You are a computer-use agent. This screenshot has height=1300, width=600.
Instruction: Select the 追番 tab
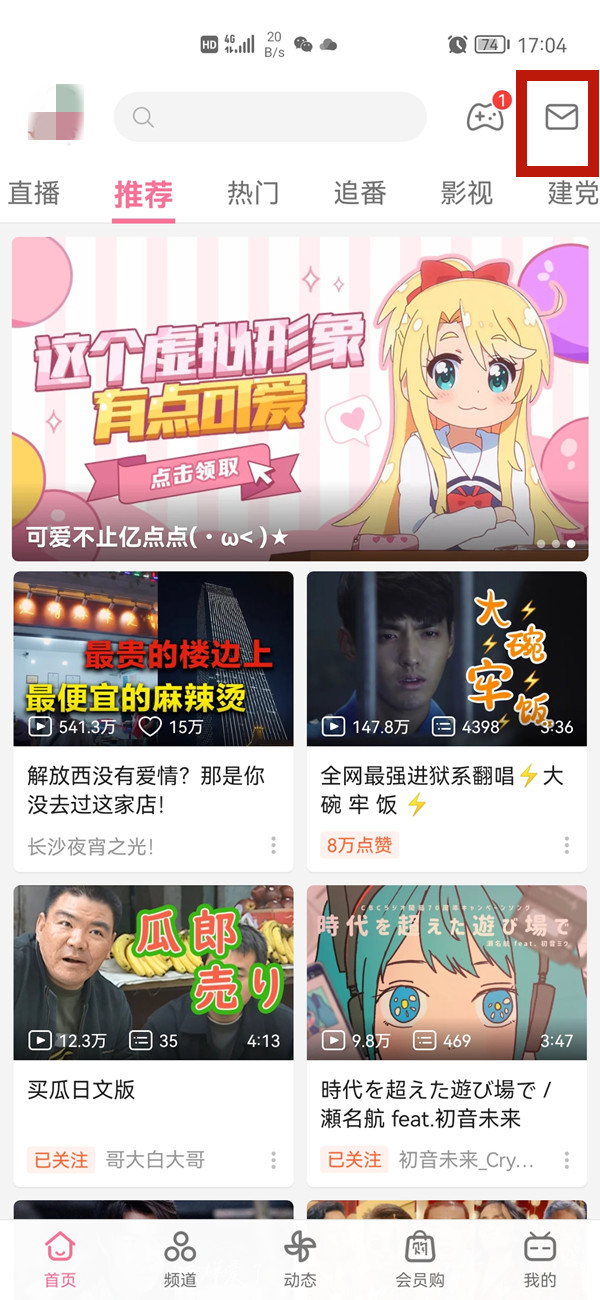pyautogui.click(x=359, y=192)
